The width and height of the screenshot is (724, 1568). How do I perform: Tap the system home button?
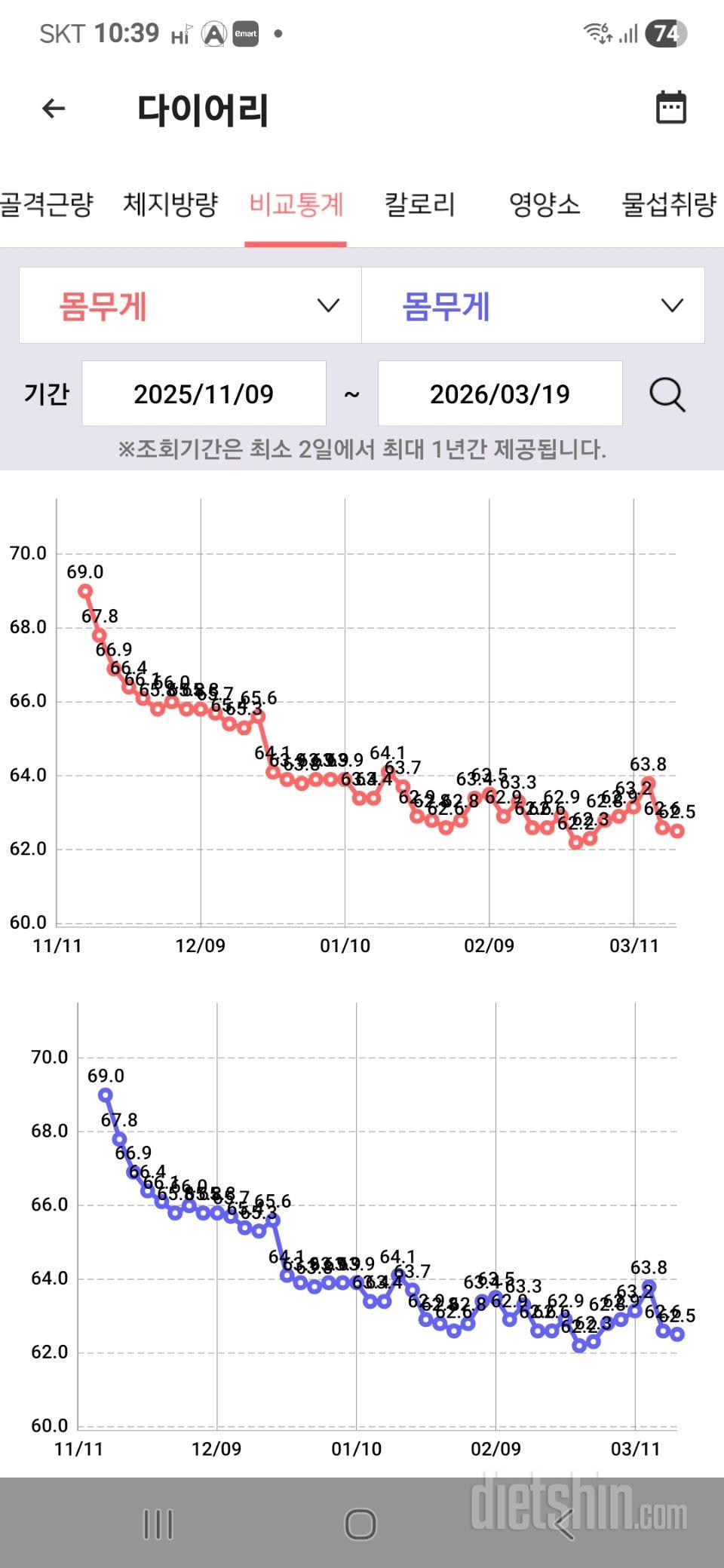(360, 1524)
